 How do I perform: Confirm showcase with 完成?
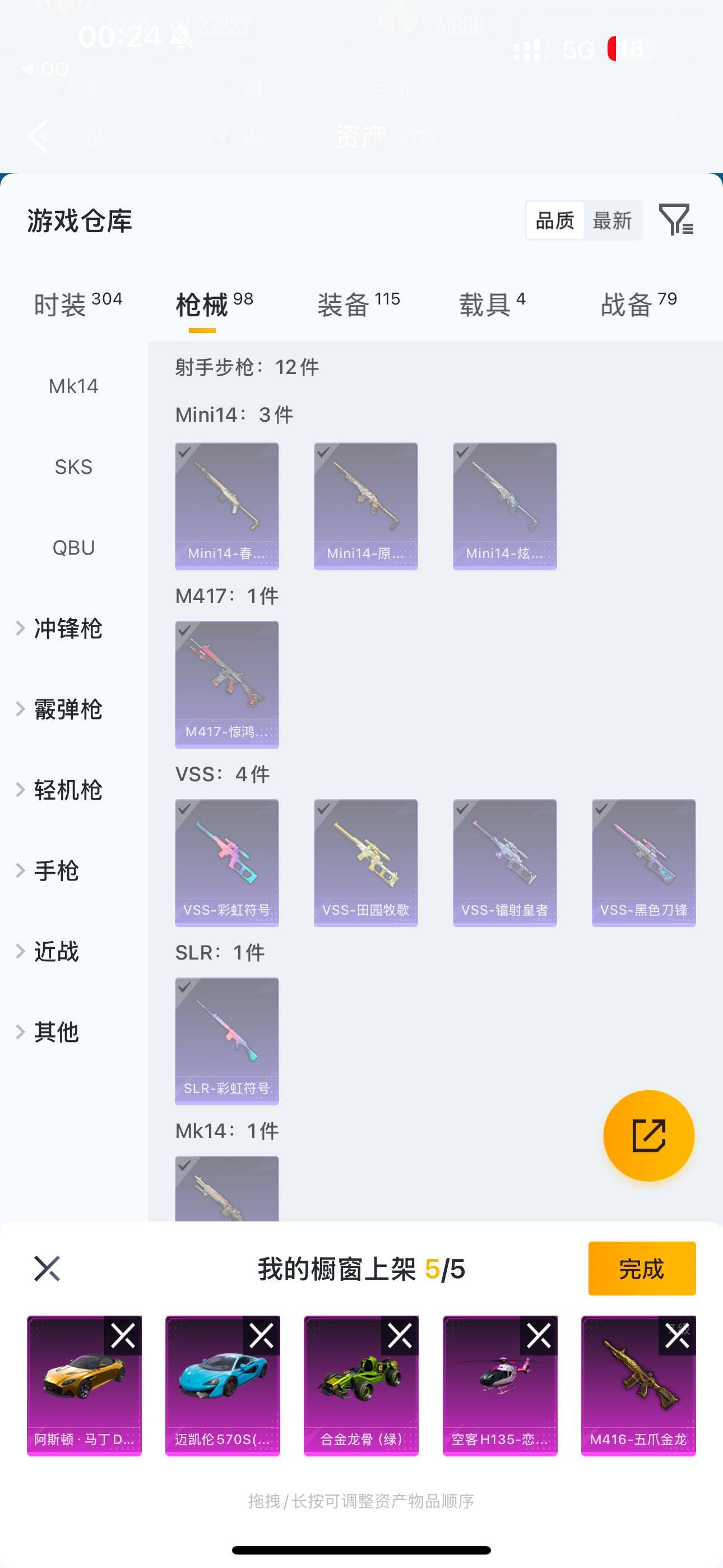point(641,1269)
